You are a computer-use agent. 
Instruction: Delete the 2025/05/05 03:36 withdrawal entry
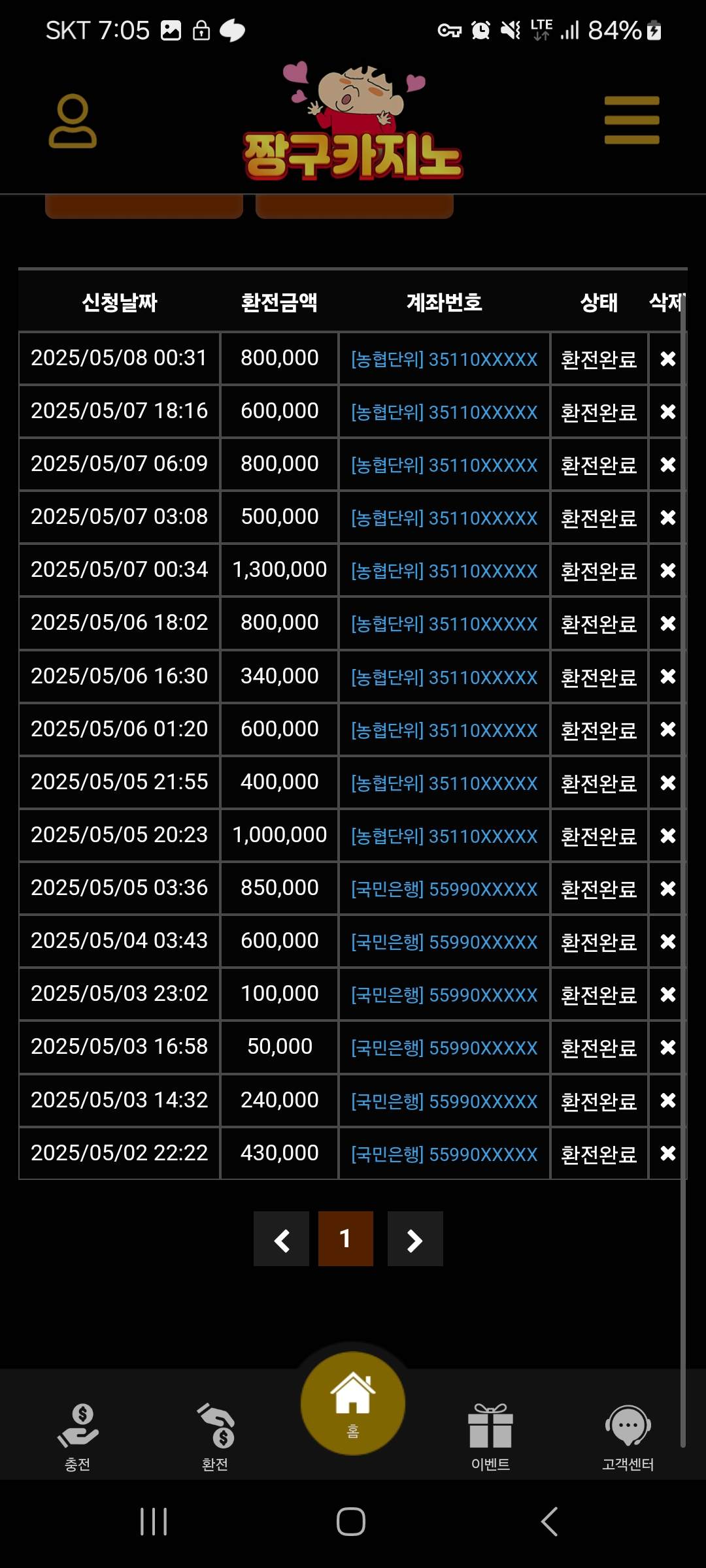pos(667,889)
